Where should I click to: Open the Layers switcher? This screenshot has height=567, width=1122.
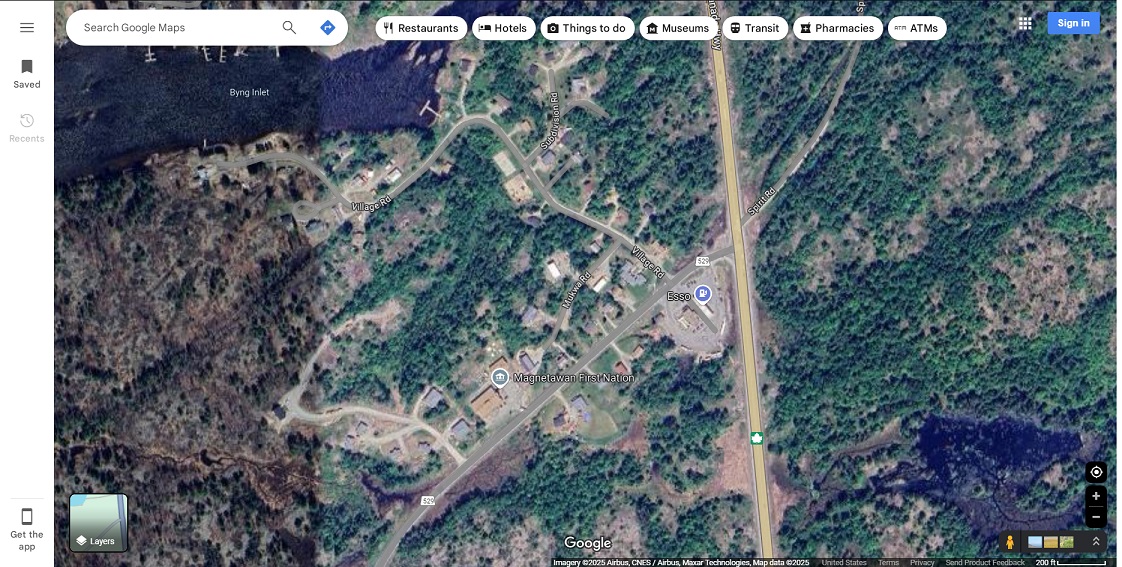pos(98,522)
